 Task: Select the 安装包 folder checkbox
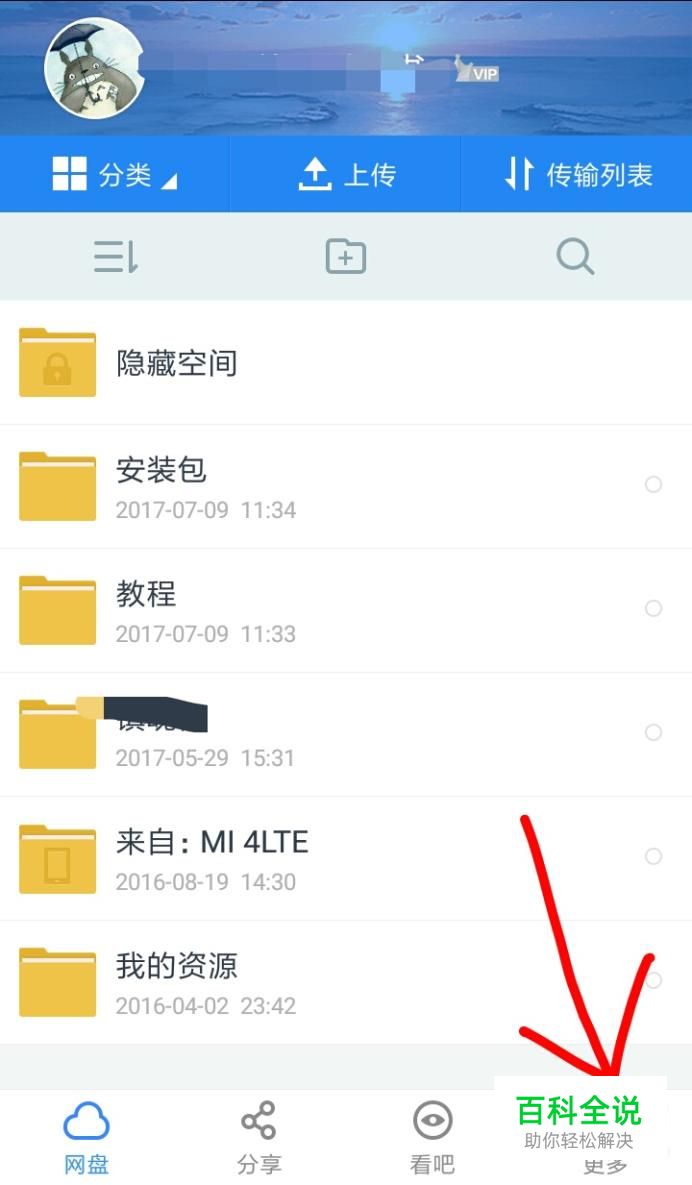tap(653, 485)
